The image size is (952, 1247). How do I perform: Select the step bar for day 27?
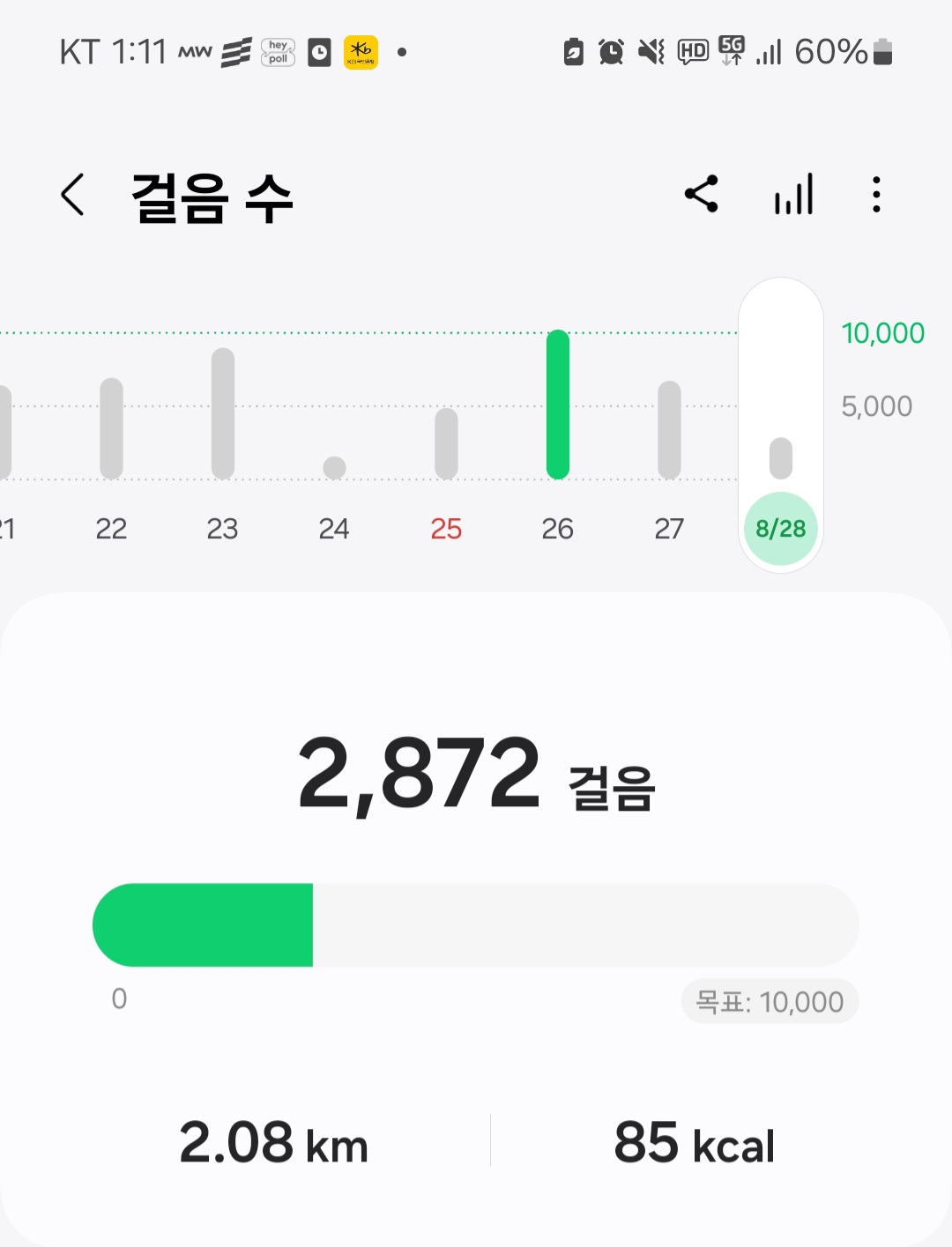coord(670,430)
